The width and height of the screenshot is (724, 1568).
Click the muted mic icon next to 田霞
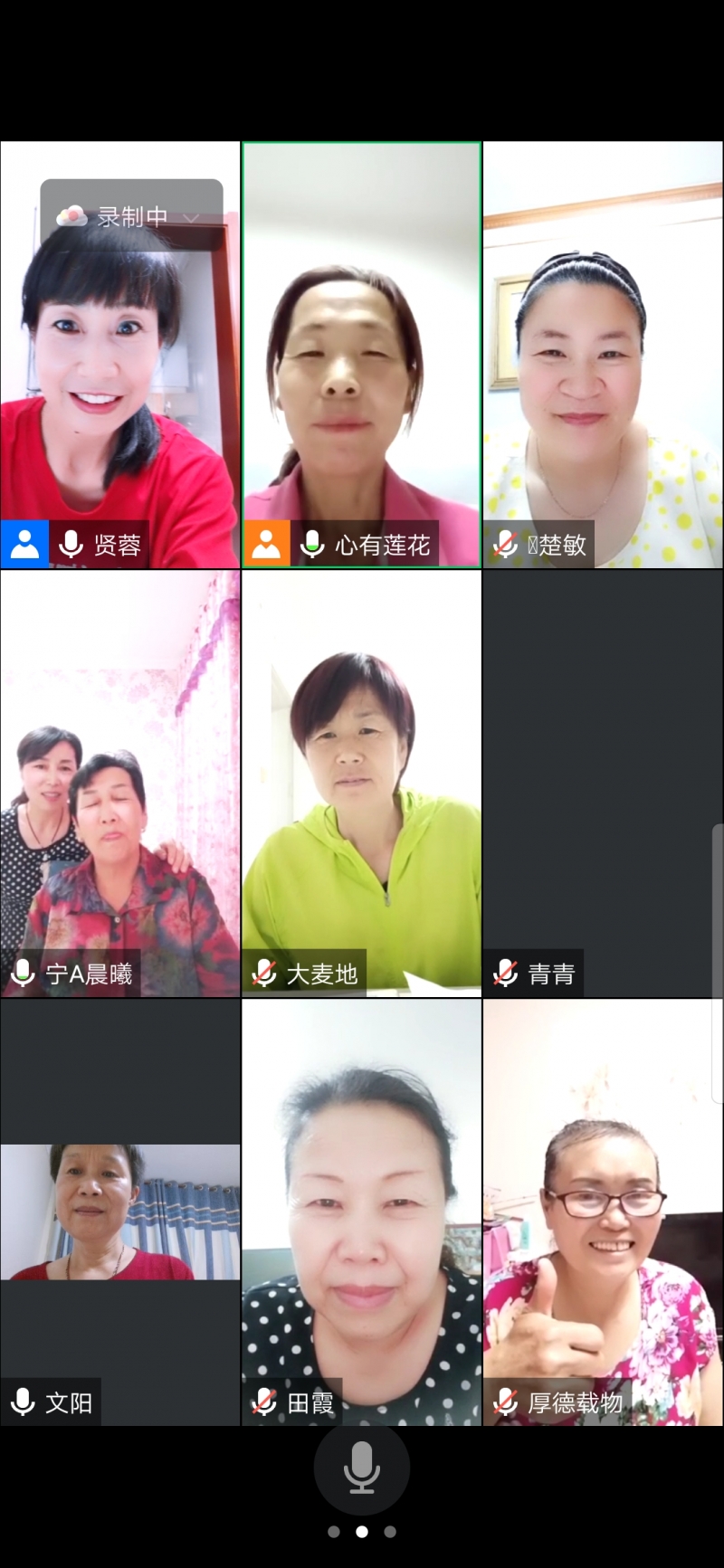263,1402
